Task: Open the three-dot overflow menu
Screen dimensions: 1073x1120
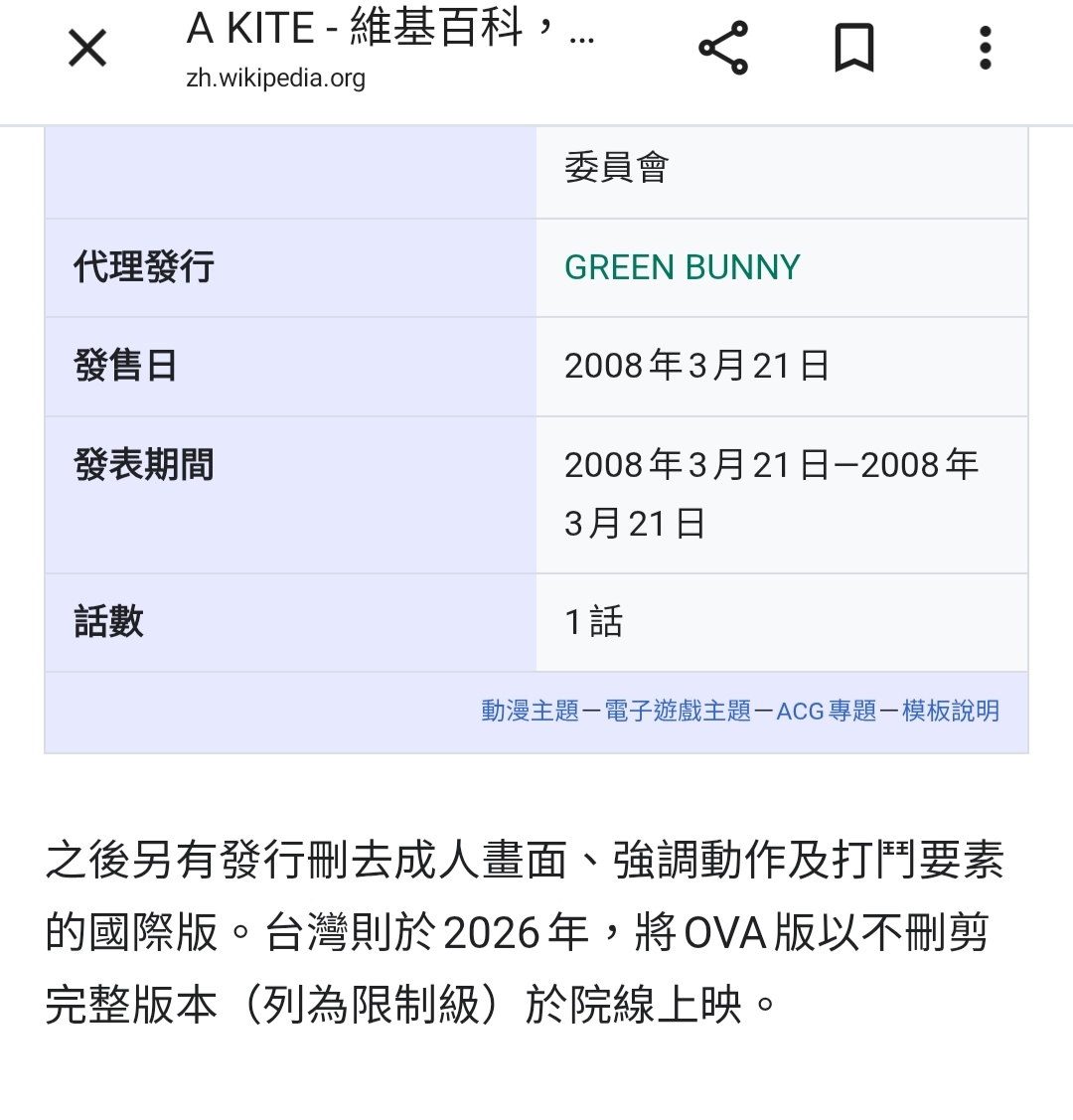Action: (985, 48)
